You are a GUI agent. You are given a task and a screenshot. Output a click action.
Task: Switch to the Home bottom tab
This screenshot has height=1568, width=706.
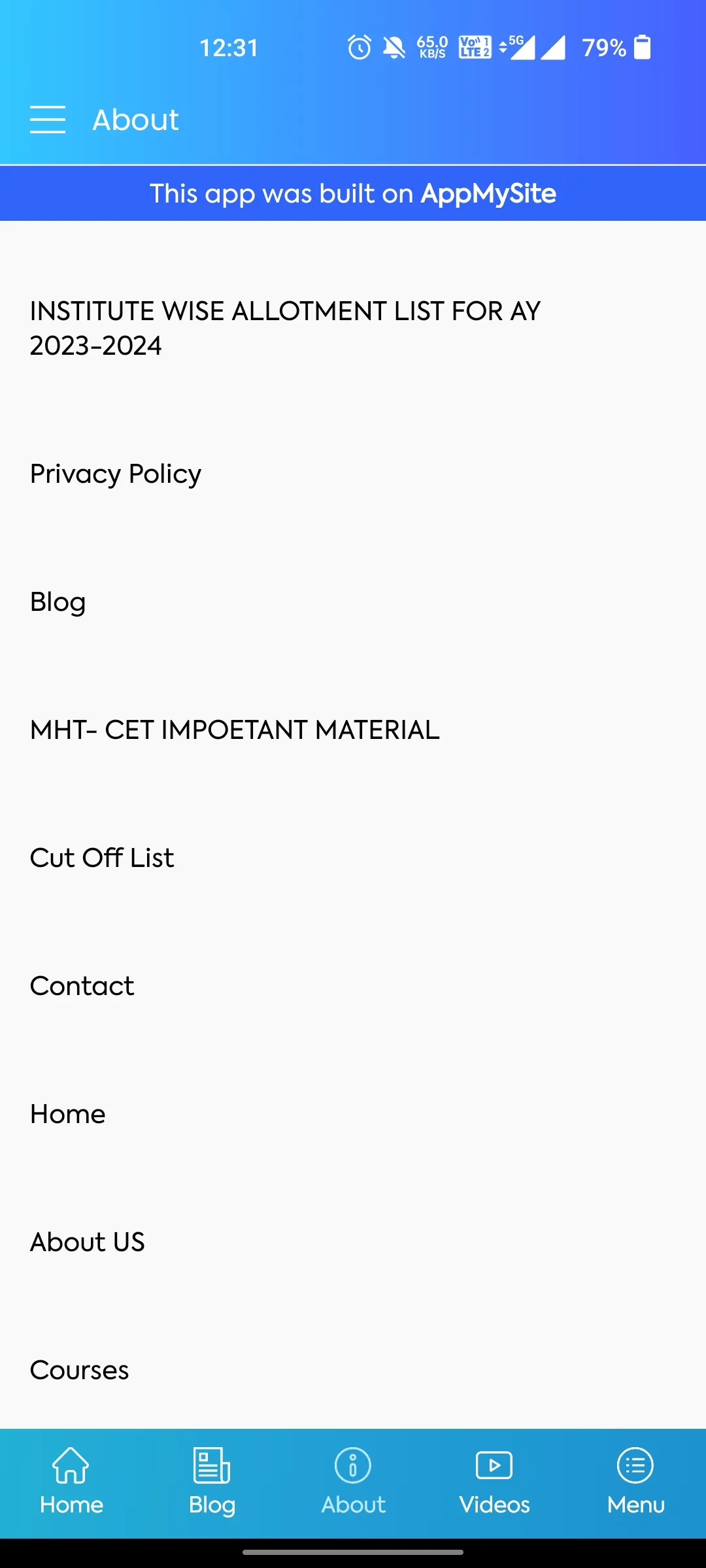(x=71, y=1482)
